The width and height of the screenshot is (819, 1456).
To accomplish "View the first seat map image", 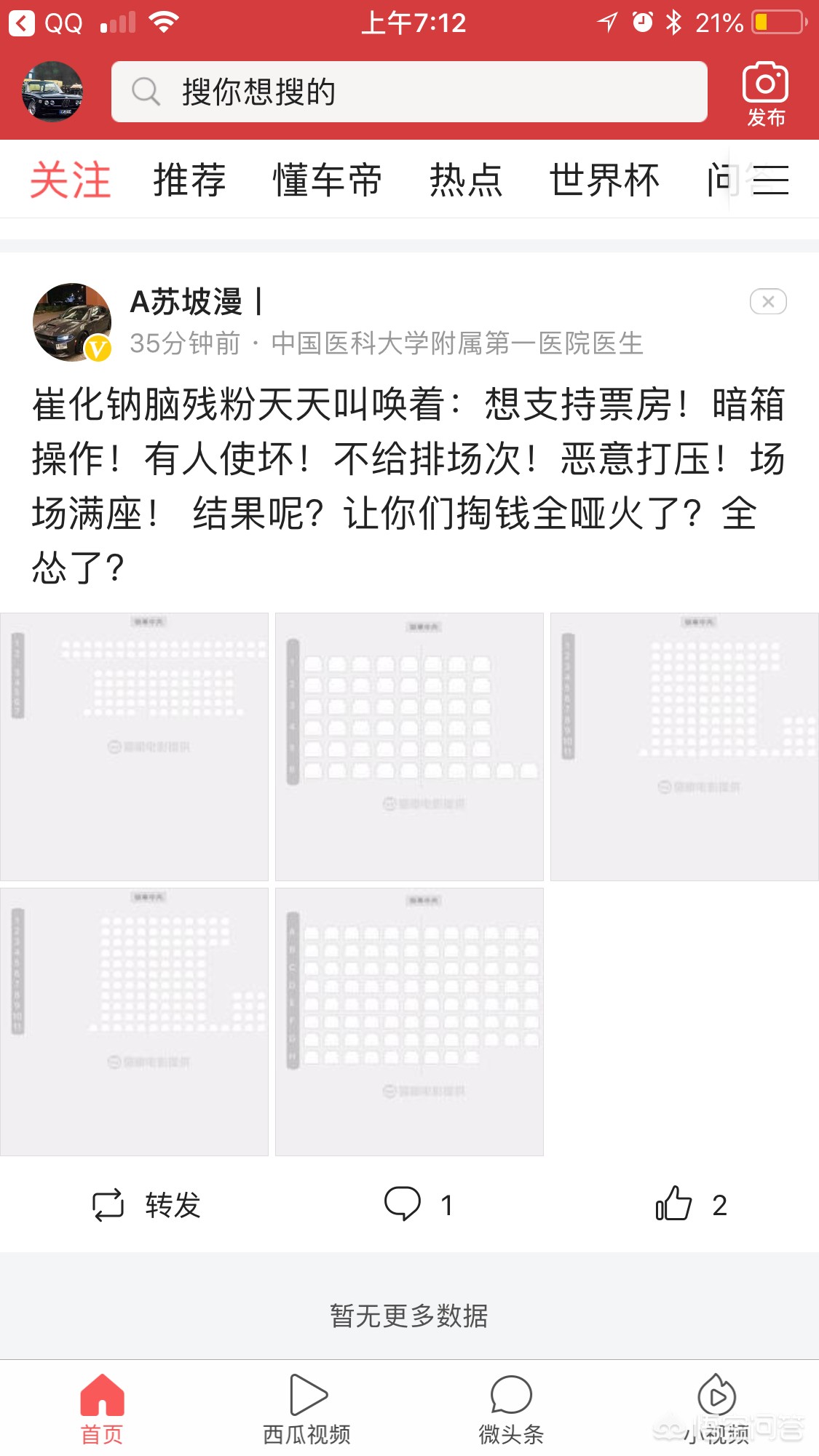I will click(134, 747).
